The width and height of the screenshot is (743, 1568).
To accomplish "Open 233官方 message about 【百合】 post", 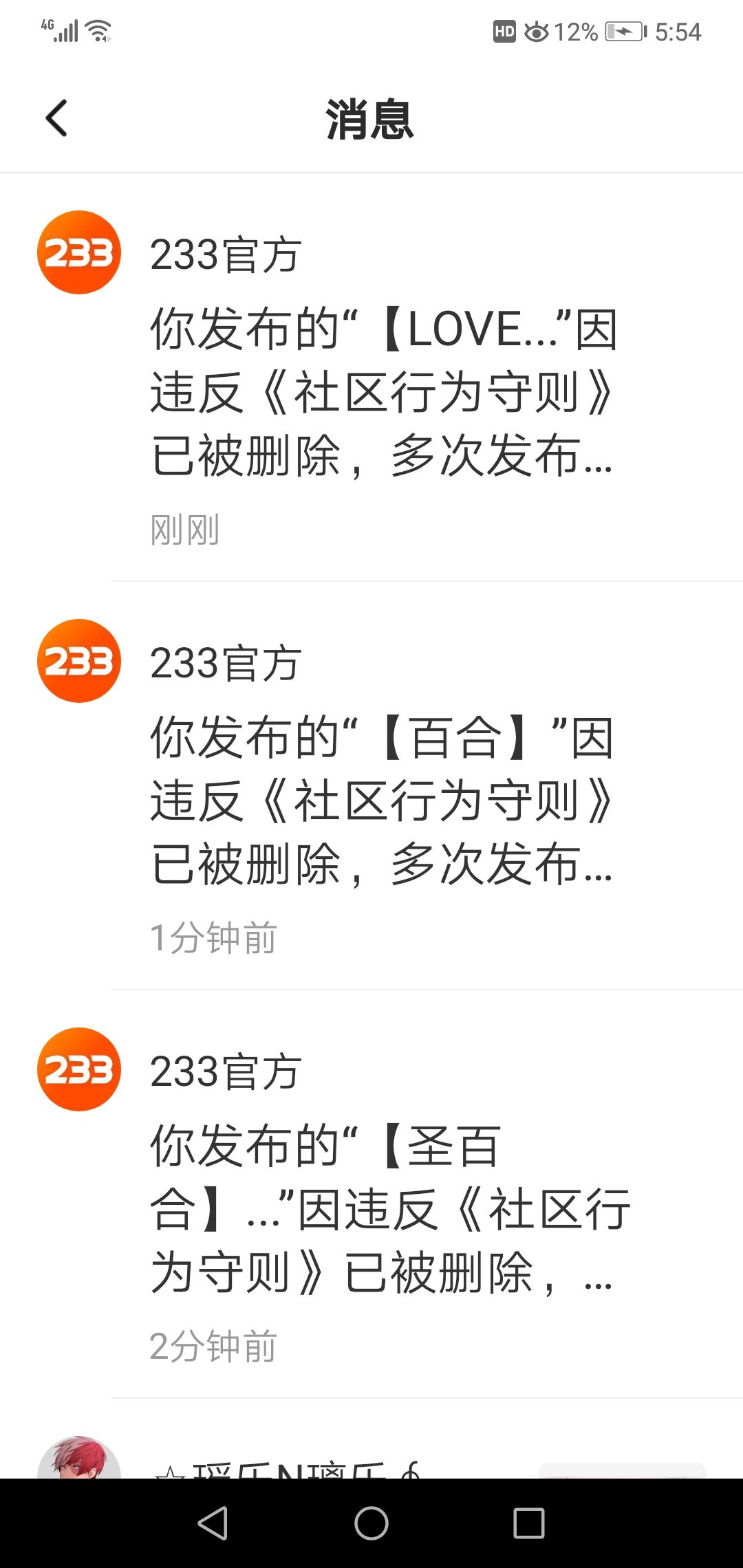I will 382,799.
